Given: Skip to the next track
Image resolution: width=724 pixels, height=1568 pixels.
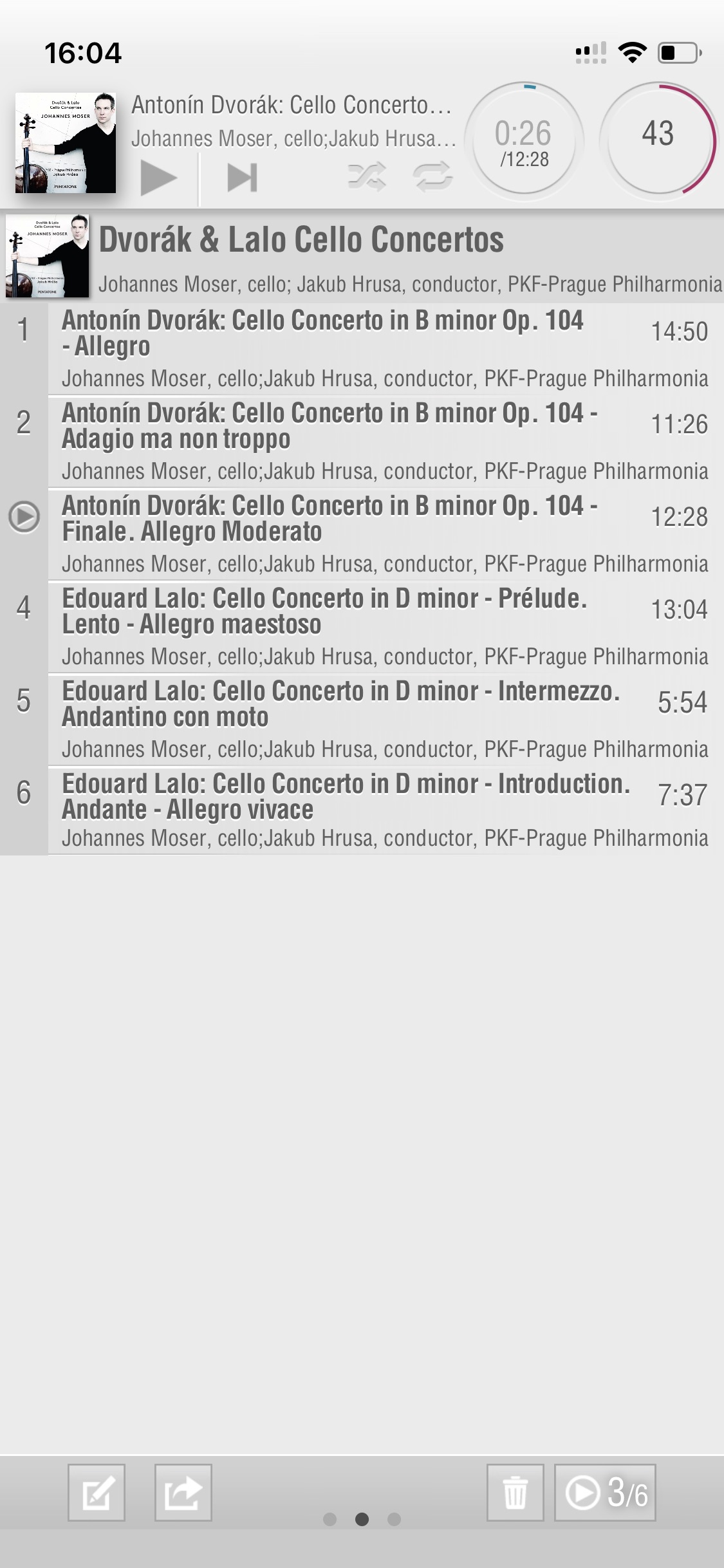Looking at the screenshot, I should coord(243,178).
